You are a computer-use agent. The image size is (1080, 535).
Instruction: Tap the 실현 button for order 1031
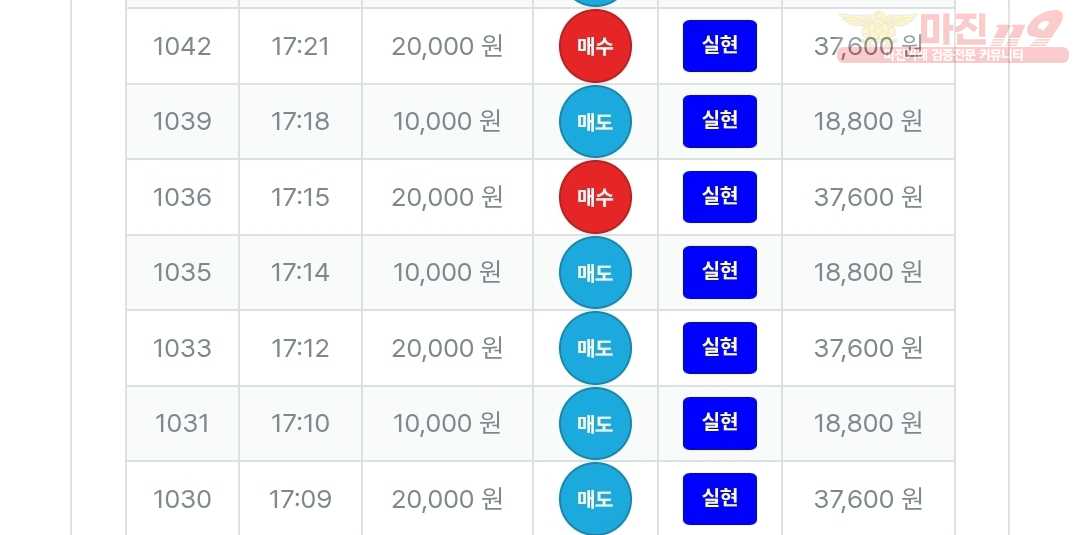pos(719,423)
